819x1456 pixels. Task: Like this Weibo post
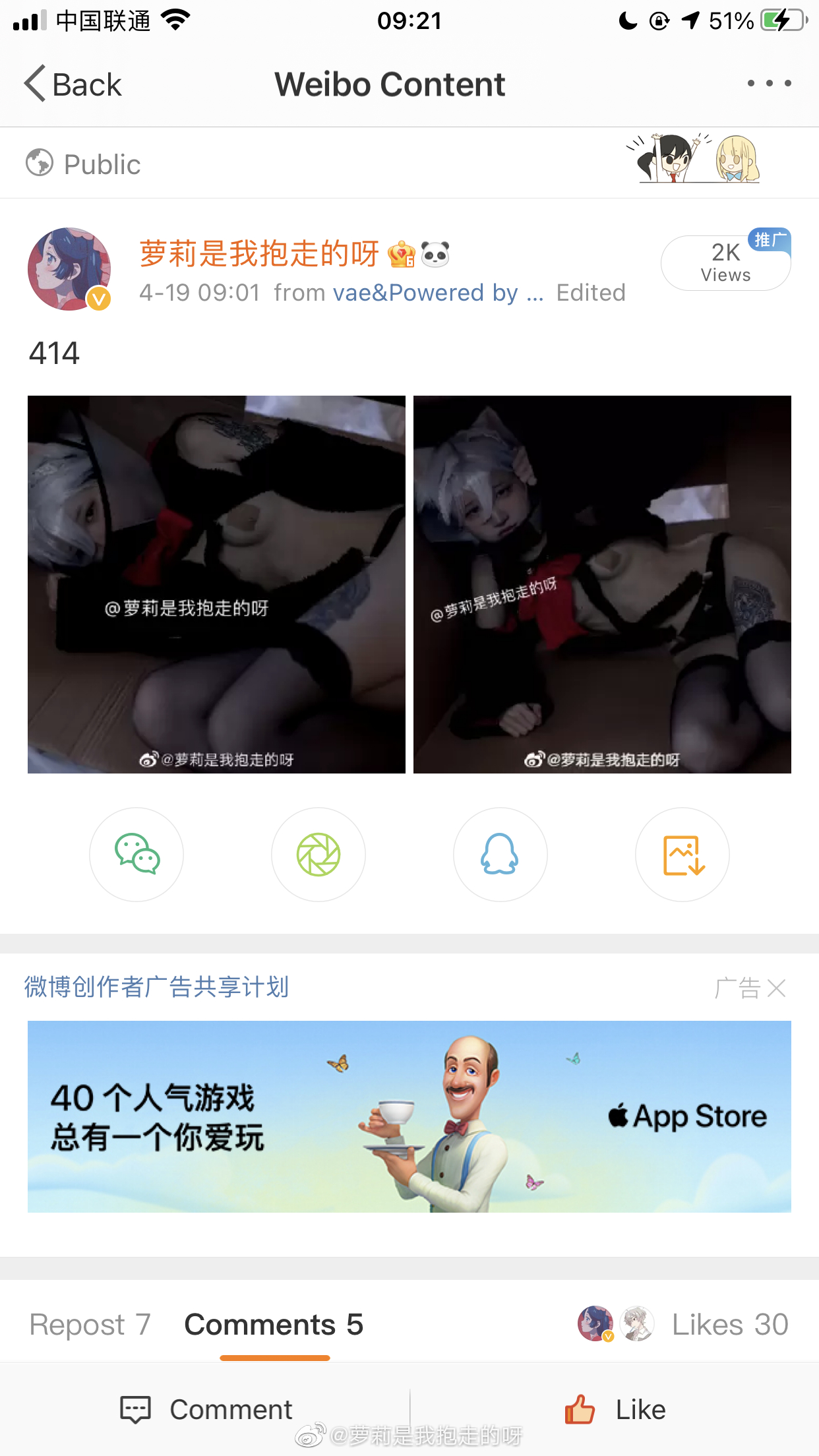(x=615, y=1410)
